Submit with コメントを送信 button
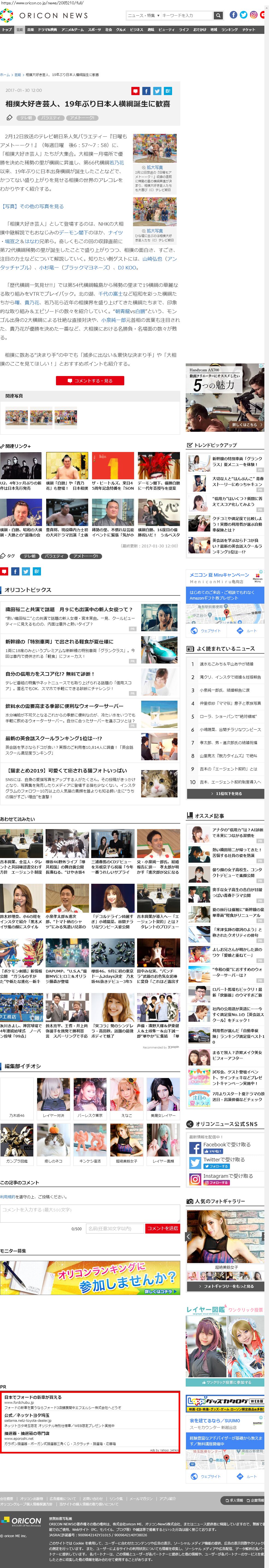 tap(162, 1228)
